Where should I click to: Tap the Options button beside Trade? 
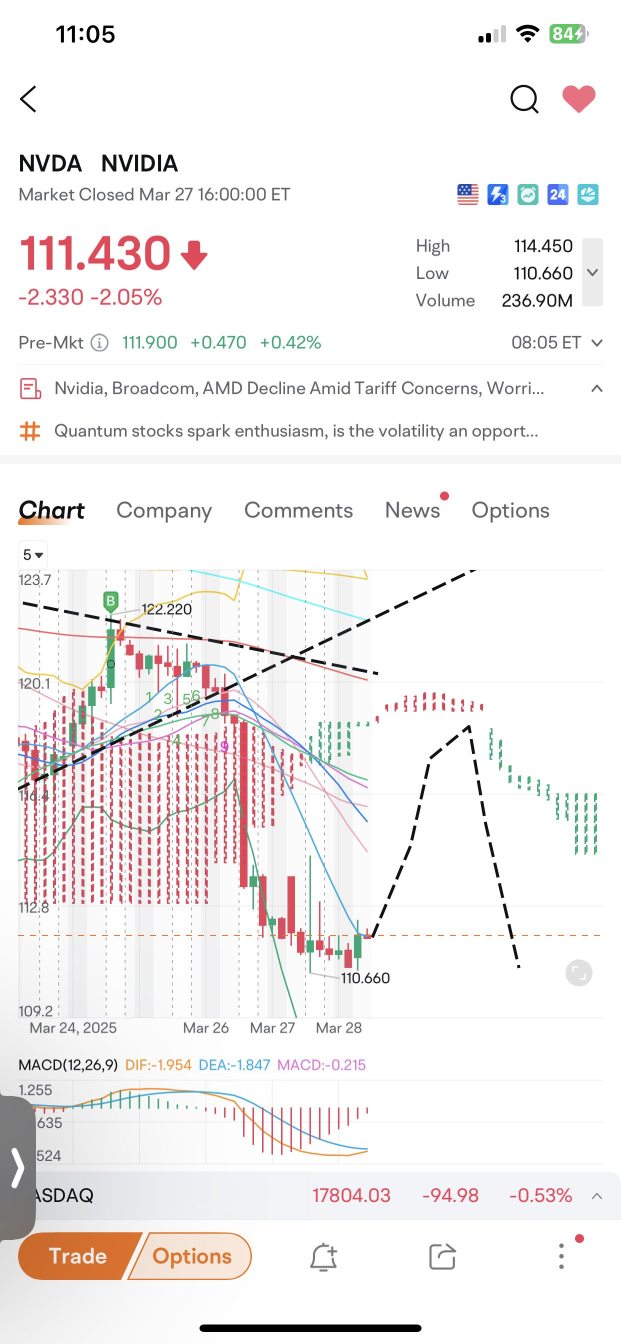[x=192, y=1256]
